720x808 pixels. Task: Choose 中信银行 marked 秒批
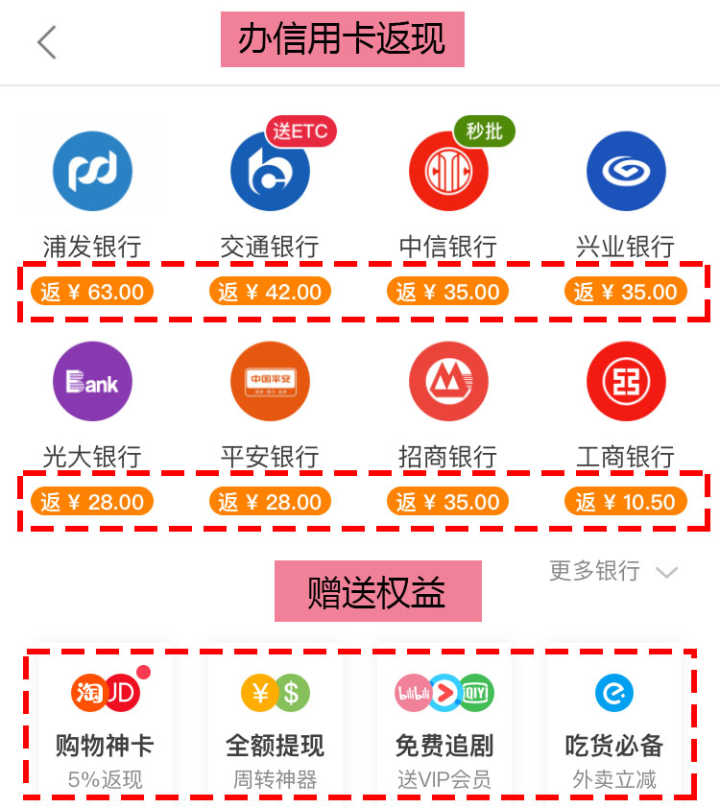[x=448, y=172]
